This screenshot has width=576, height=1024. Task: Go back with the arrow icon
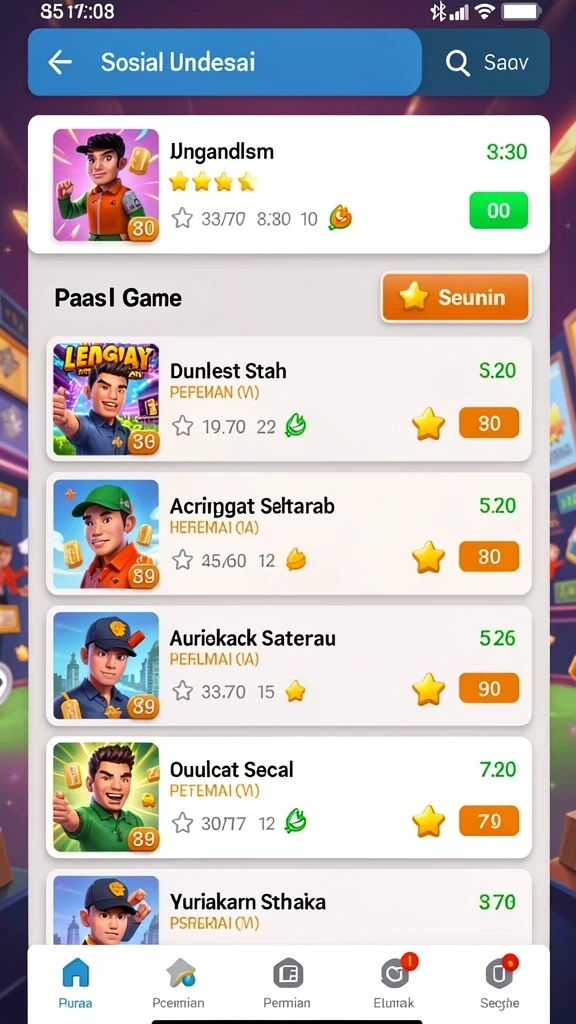(60, 63)
